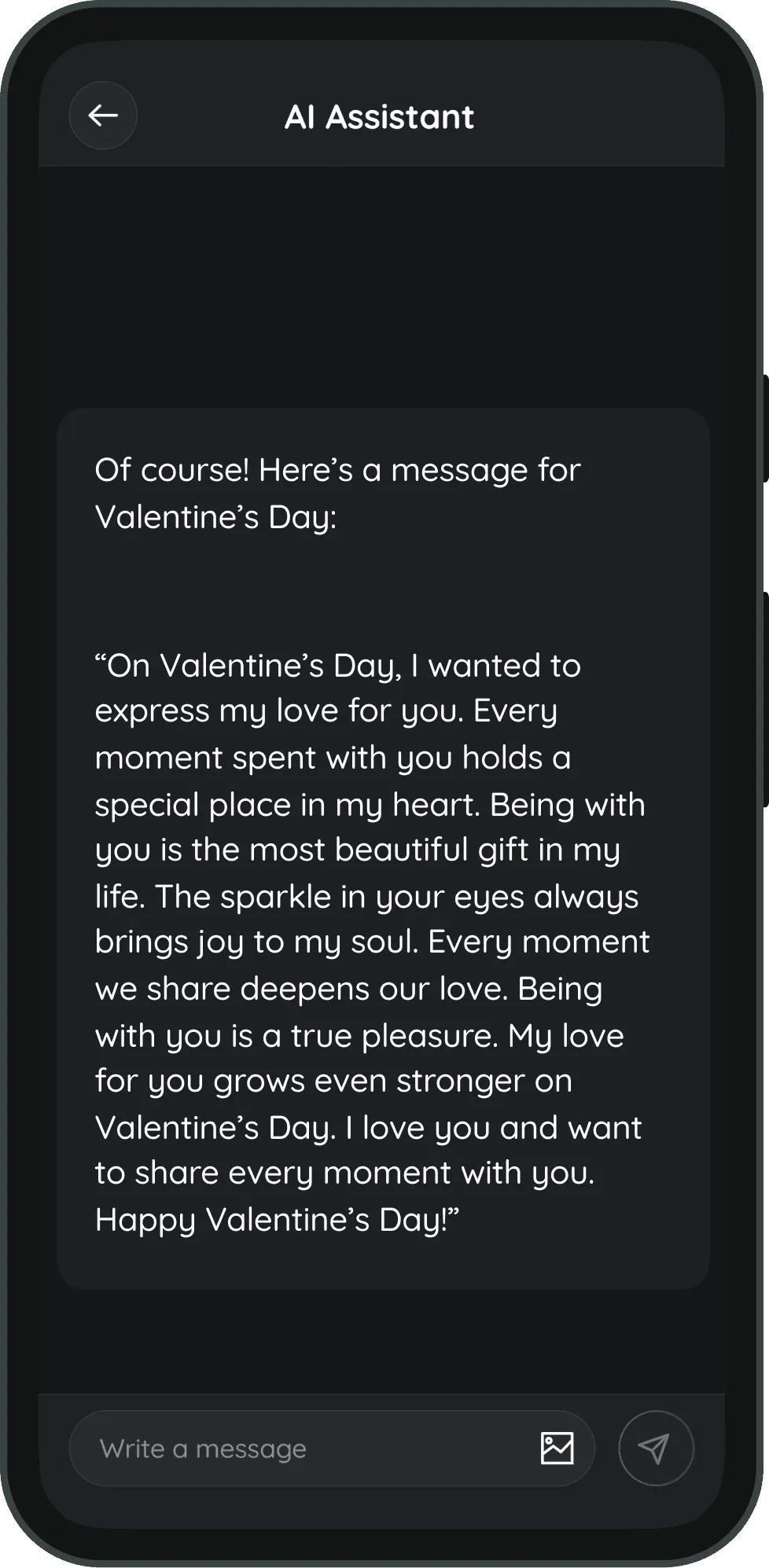Screen dimensions: 769x1568
Task: Send the message with the paper plane
Action: coord(655,1449)
